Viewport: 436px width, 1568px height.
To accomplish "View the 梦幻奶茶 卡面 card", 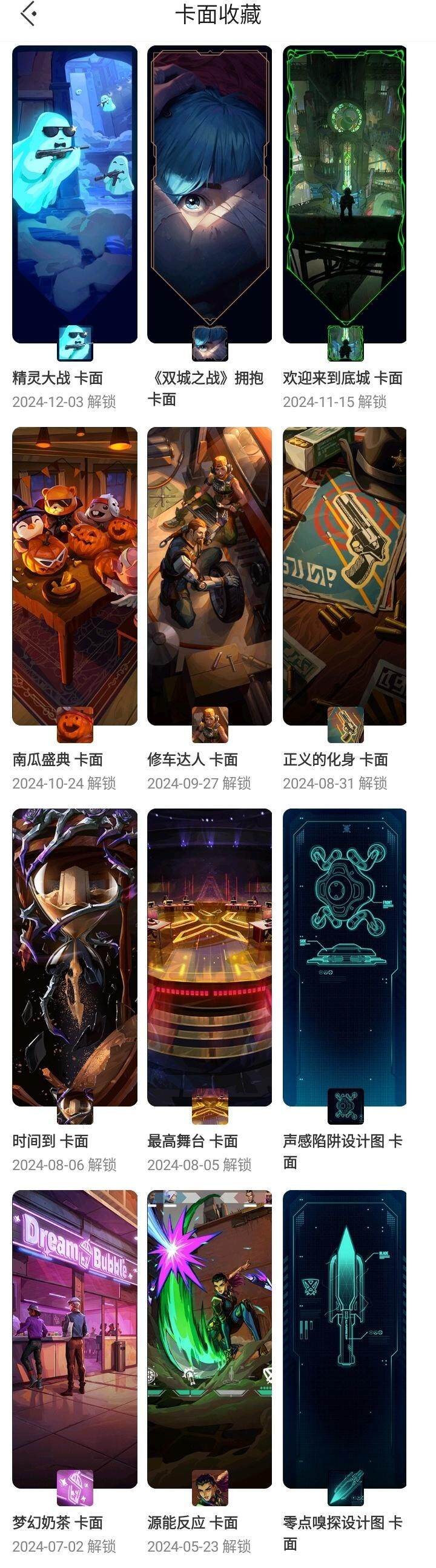I will (74, 1339).
